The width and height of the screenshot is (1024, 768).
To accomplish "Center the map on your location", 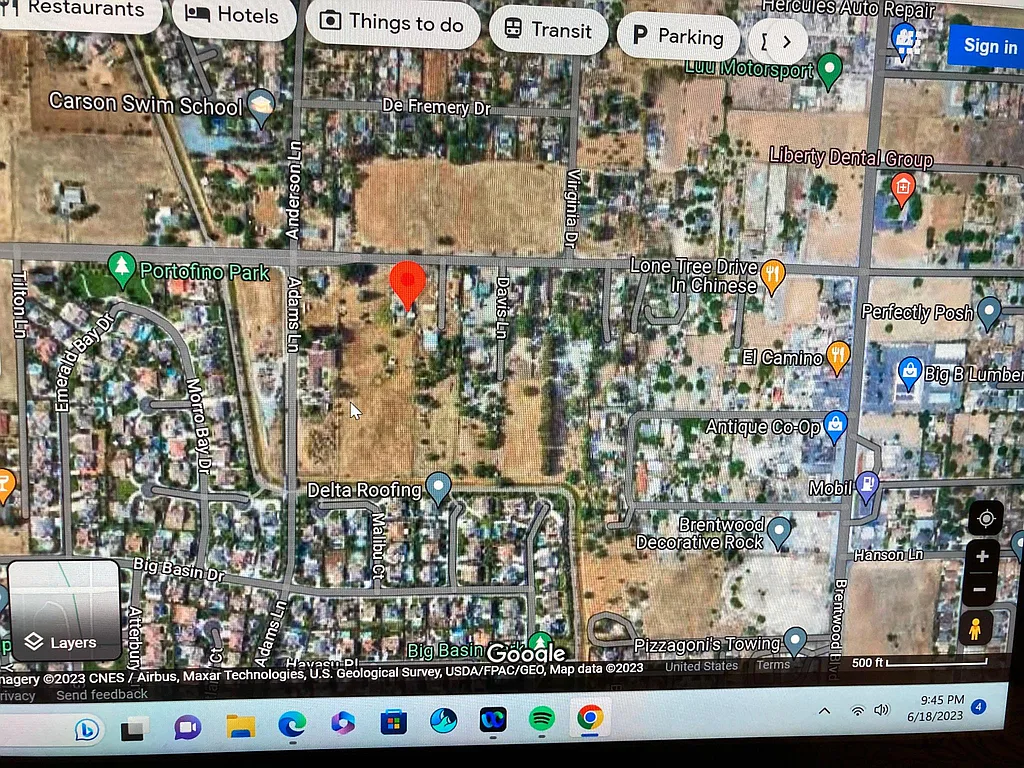I will [986, 518].
